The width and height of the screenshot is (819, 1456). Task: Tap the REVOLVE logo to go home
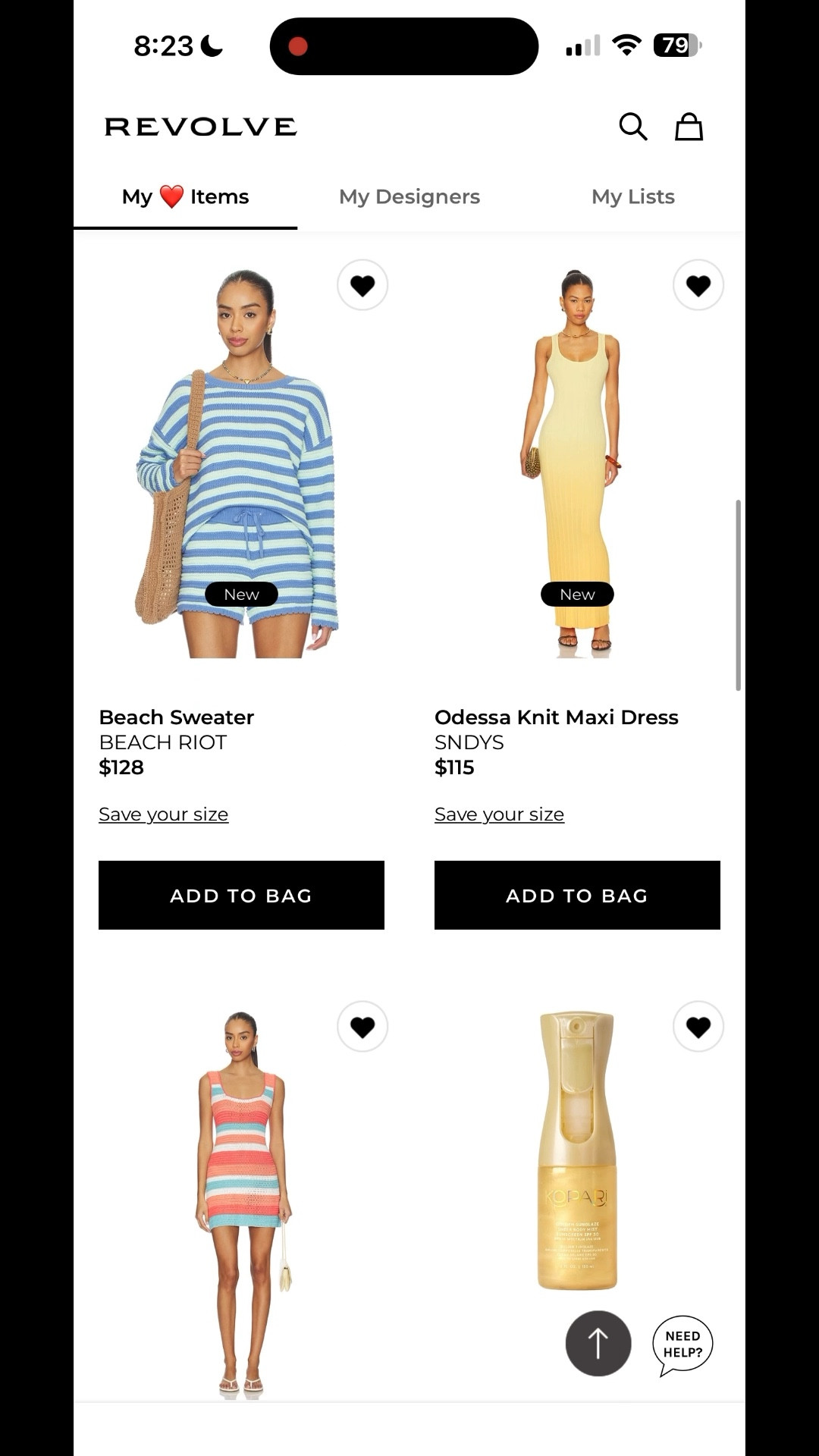201,127
